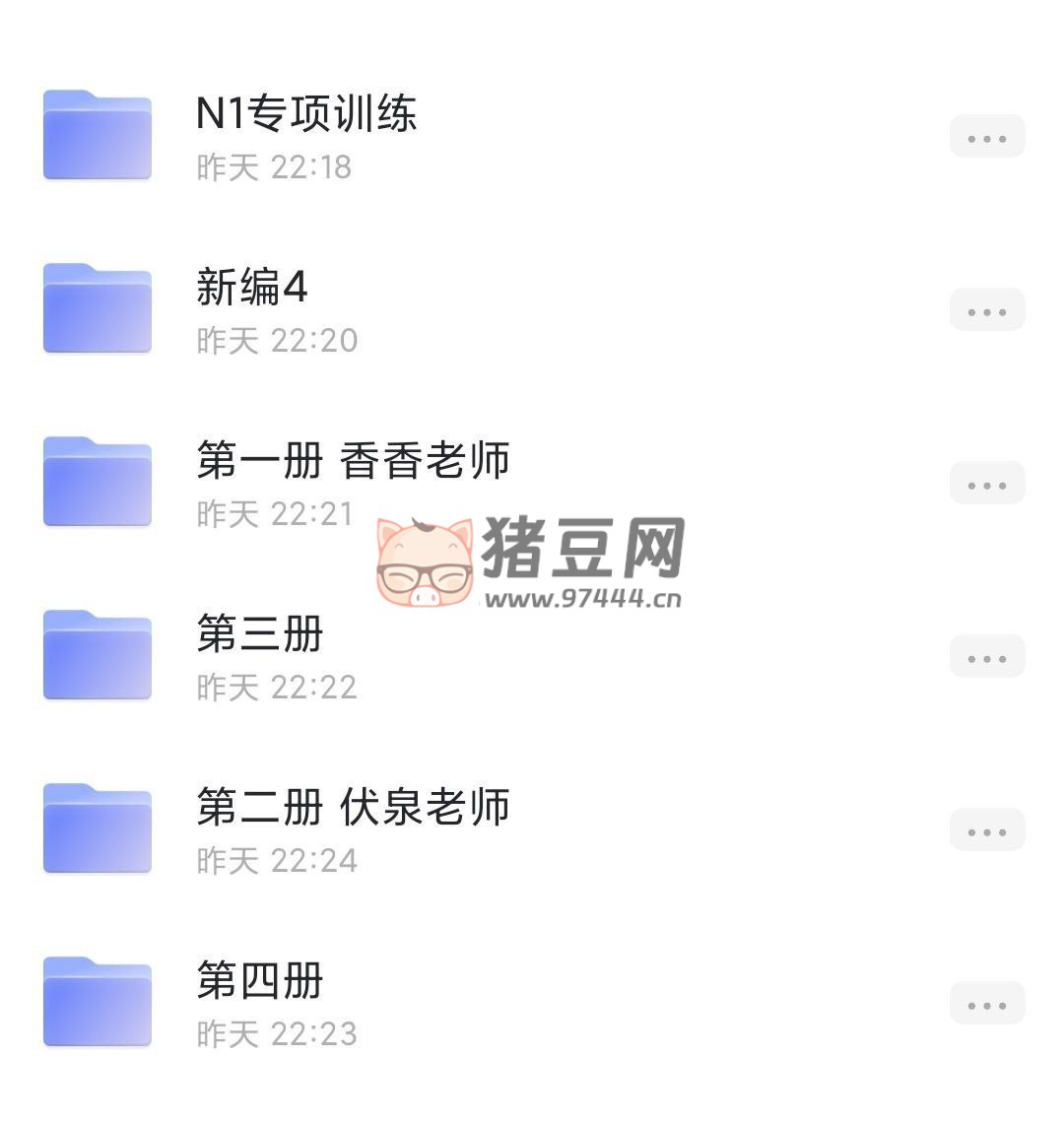Show more actions for 第三册
The image size is (1064, 1123).
tap(986, 658)
